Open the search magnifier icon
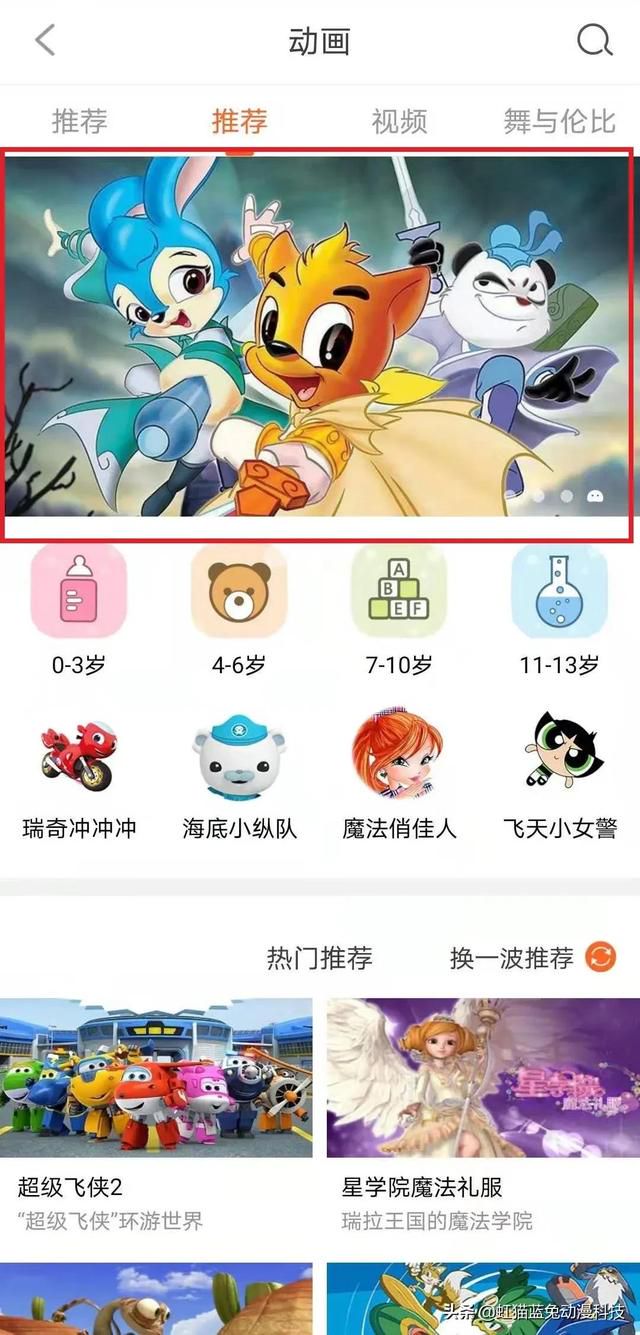This screenshot has width=640, height=1335. point(594,41)
